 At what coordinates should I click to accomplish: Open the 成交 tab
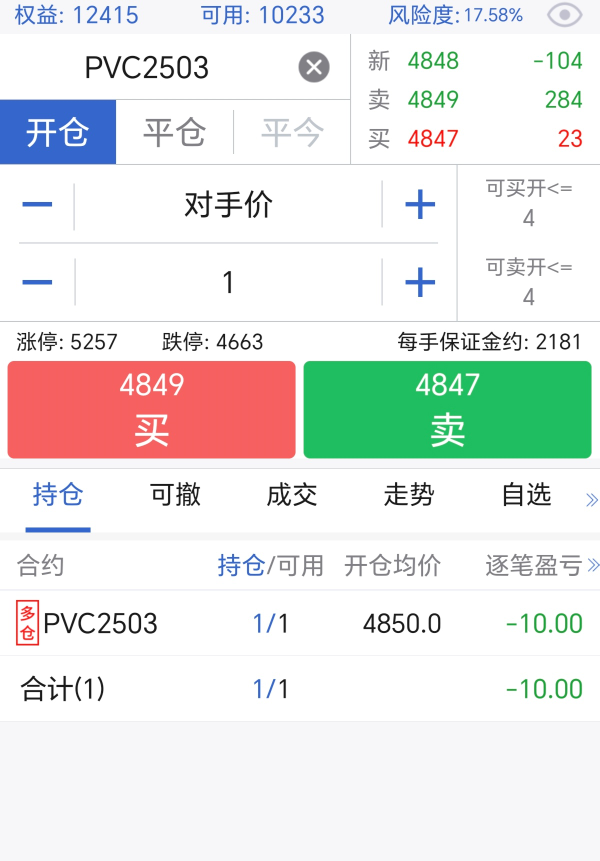(x=292, y=494)
